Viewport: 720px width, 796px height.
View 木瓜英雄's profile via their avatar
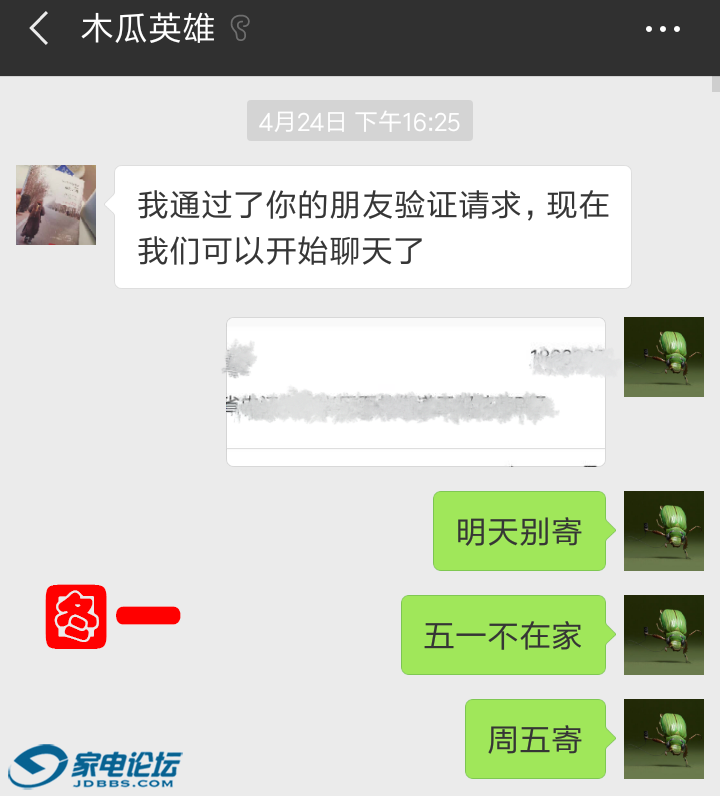click(x=56, y=205)
